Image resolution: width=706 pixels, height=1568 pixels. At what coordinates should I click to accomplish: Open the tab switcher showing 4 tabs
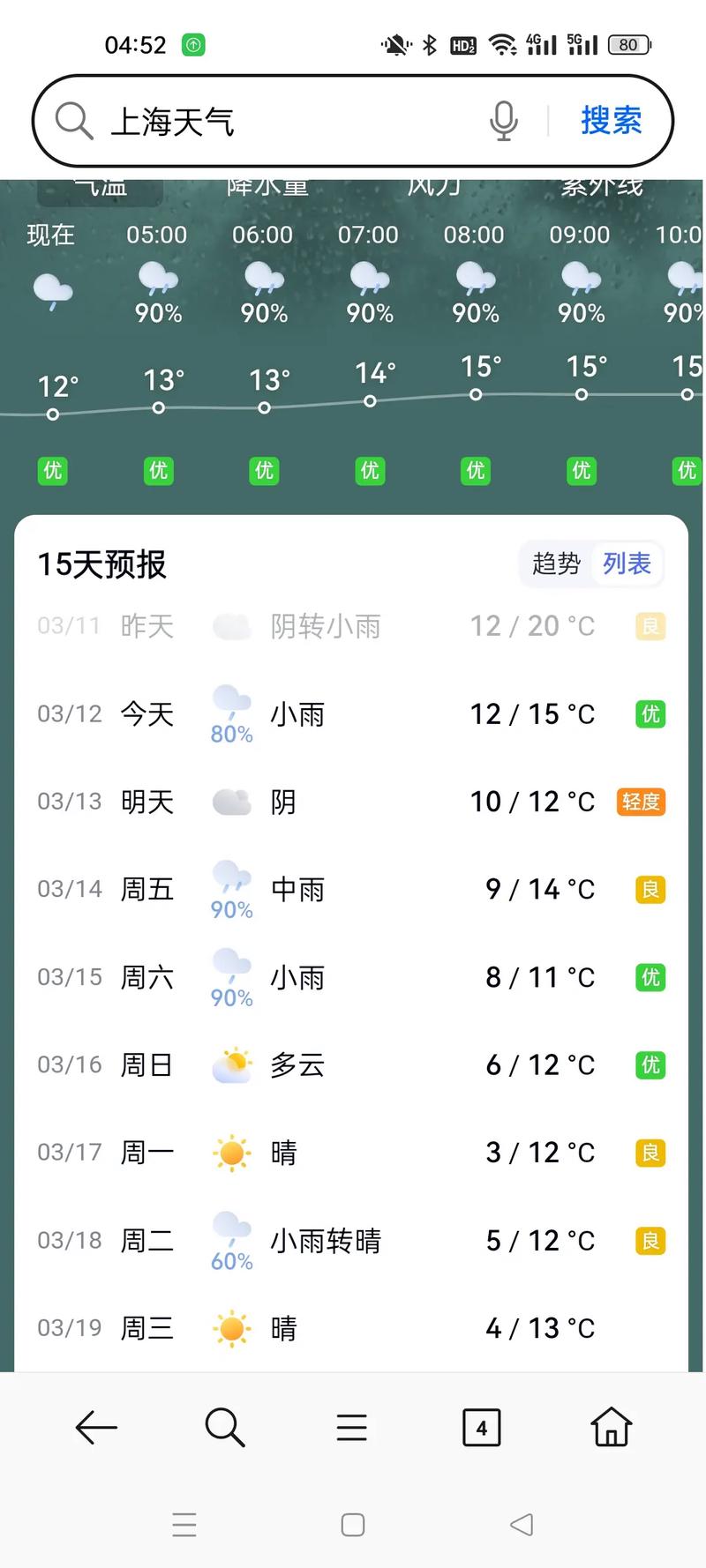point(480,1427)
